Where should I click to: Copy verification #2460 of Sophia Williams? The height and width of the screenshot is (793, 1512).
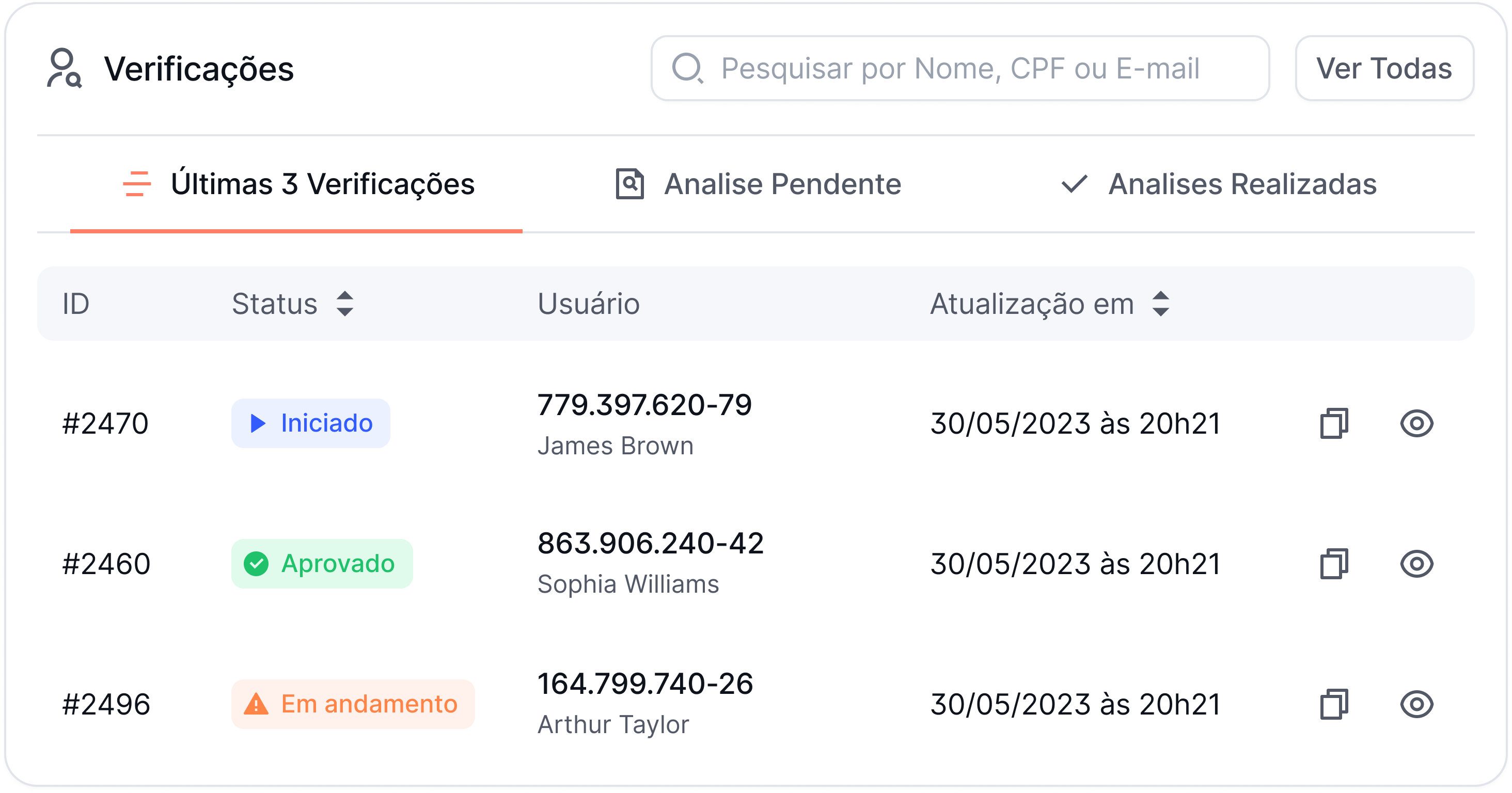(x=1333, y=563)
